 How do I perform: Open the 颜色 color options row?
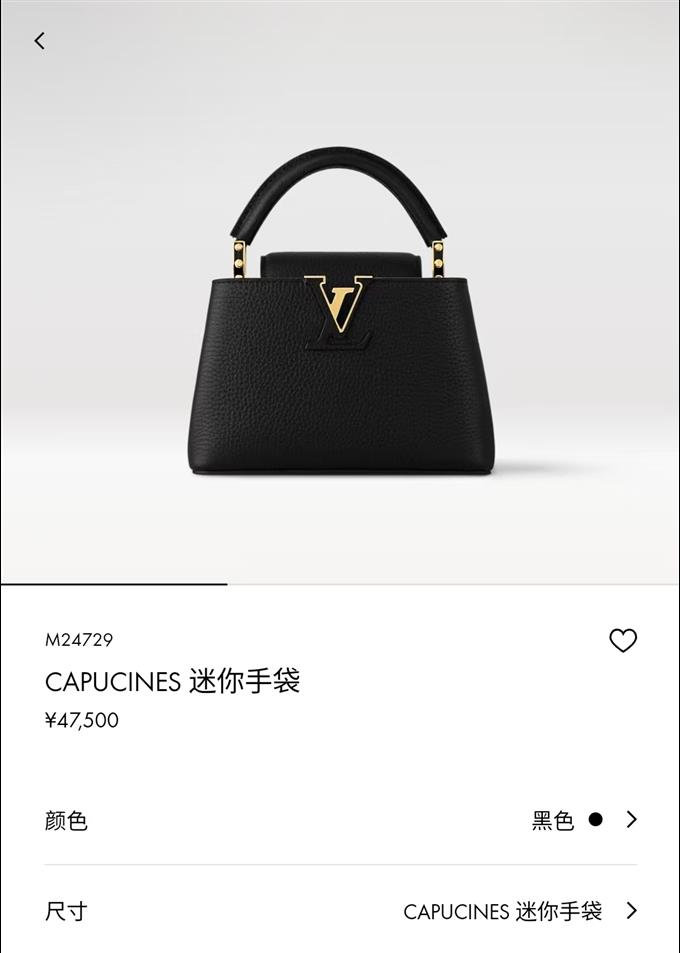pyautogui.click(x=340, y=820)
